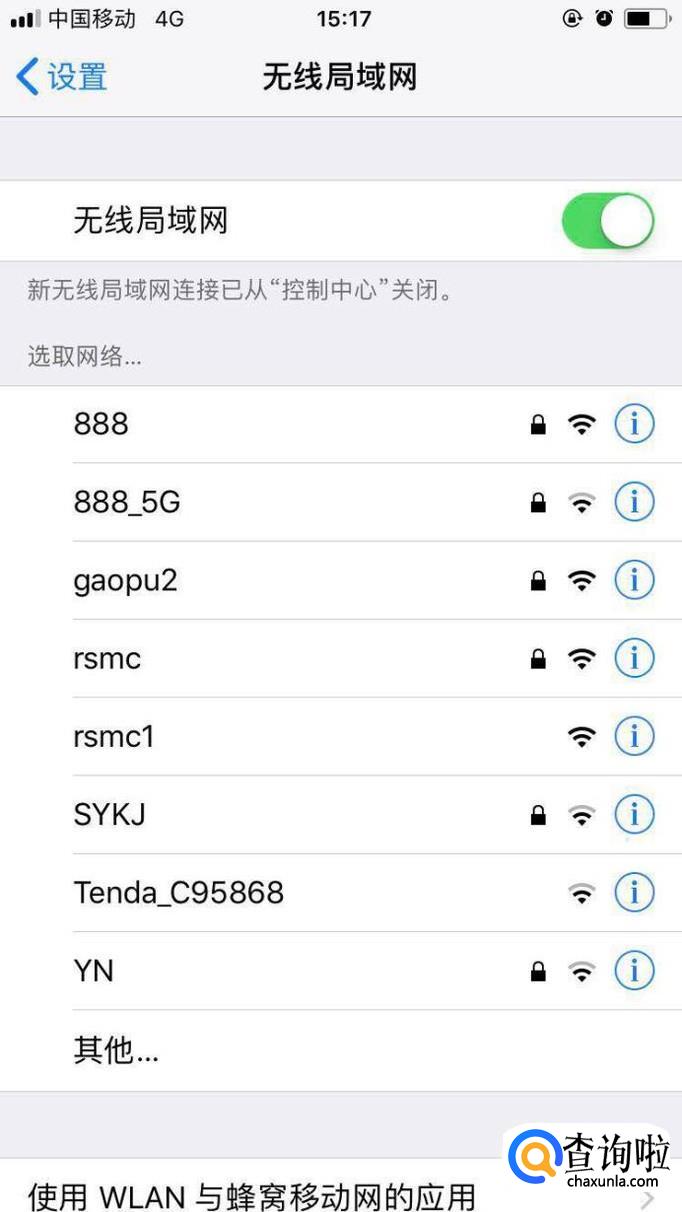Show details icon for rsmc1
The height and width of the screenshot is (1212, 682).
coord(634,737)
